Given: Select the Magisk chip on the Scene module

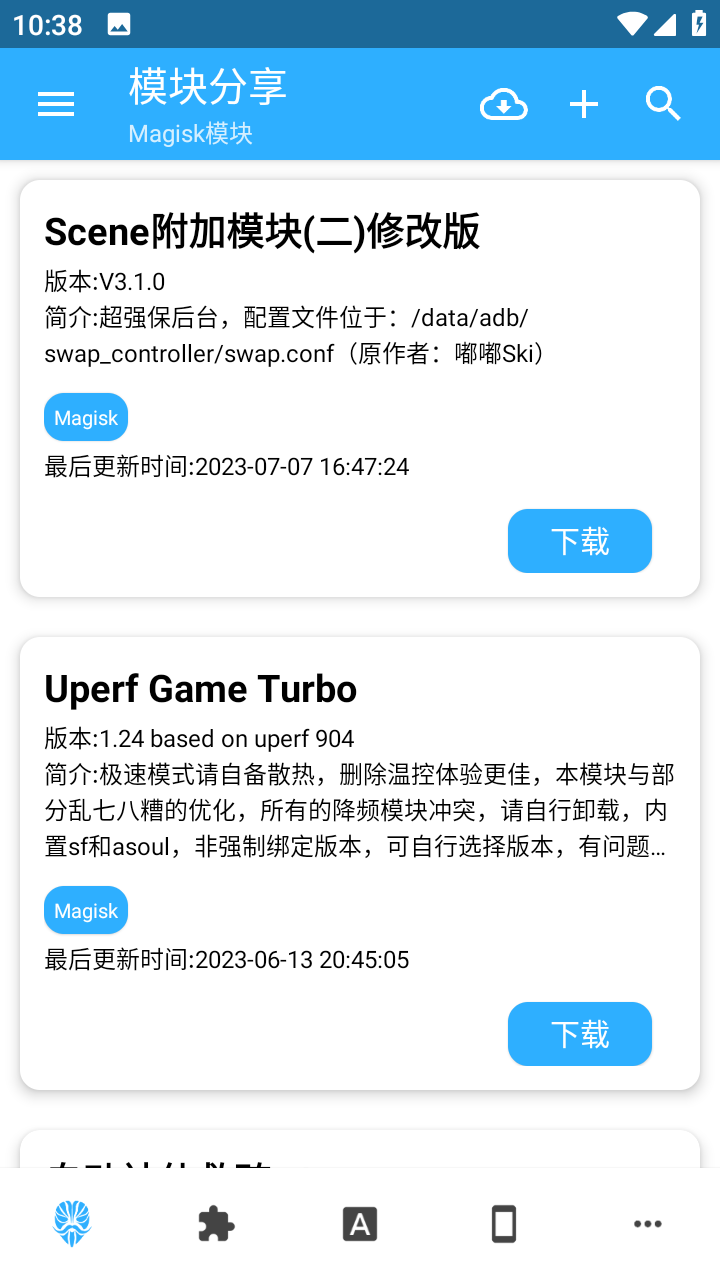Looking at the screenshot, I should [86, 418].
